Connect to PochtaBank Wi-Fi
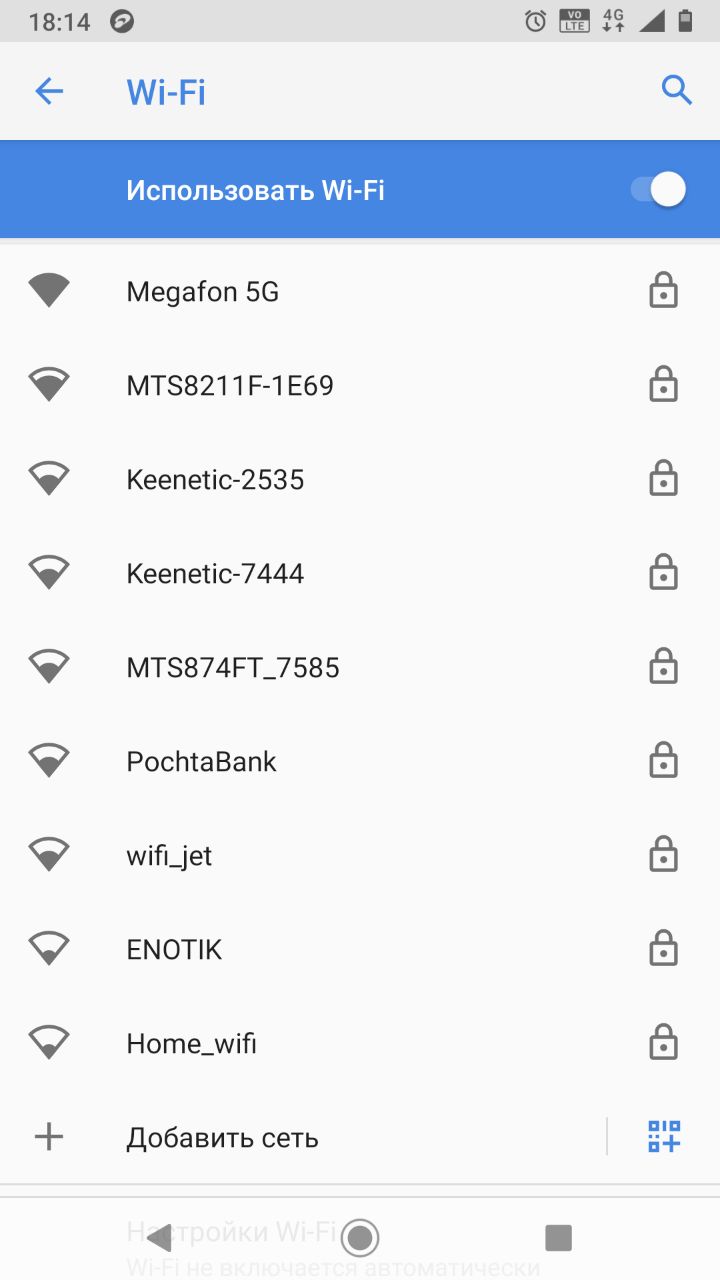Image resolution: width=720 pixels, height=1280 pixels. click(x=360, y=762)
